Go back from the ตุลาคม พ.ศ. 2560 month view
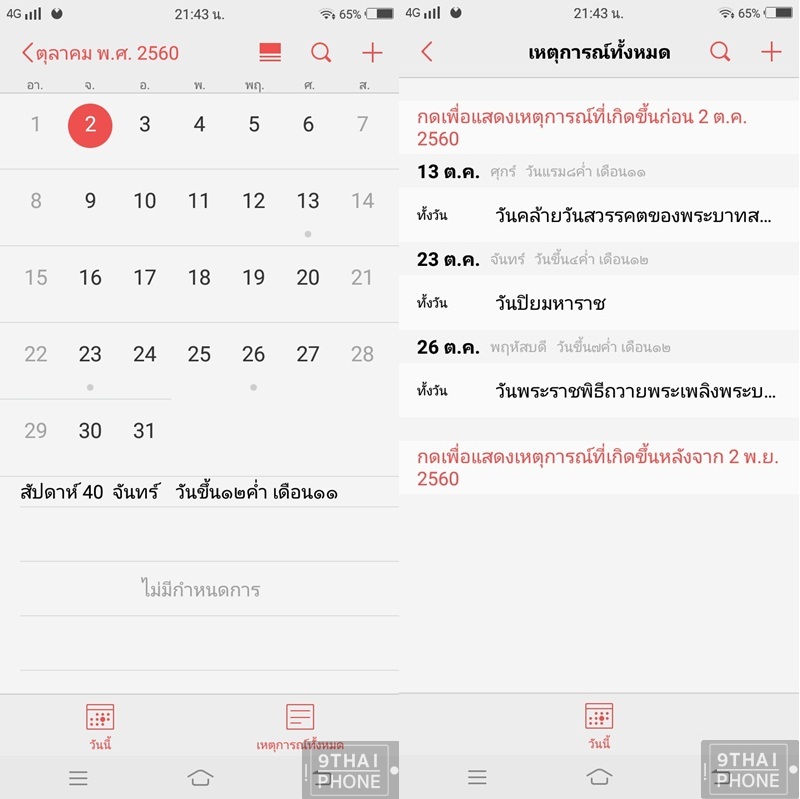 click(x=28, y=52)
